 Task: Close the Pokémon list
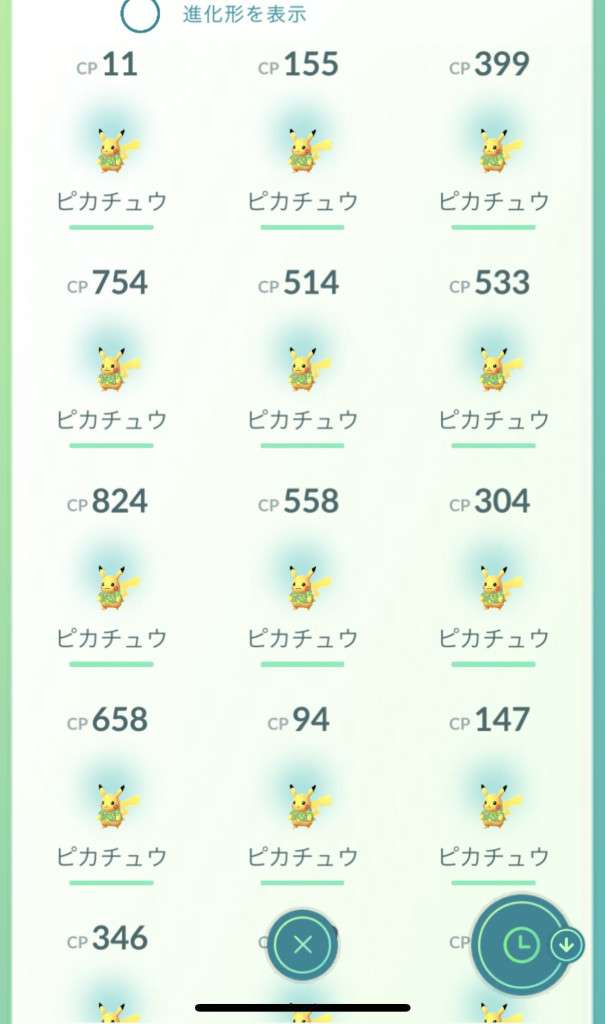(304, 945)
